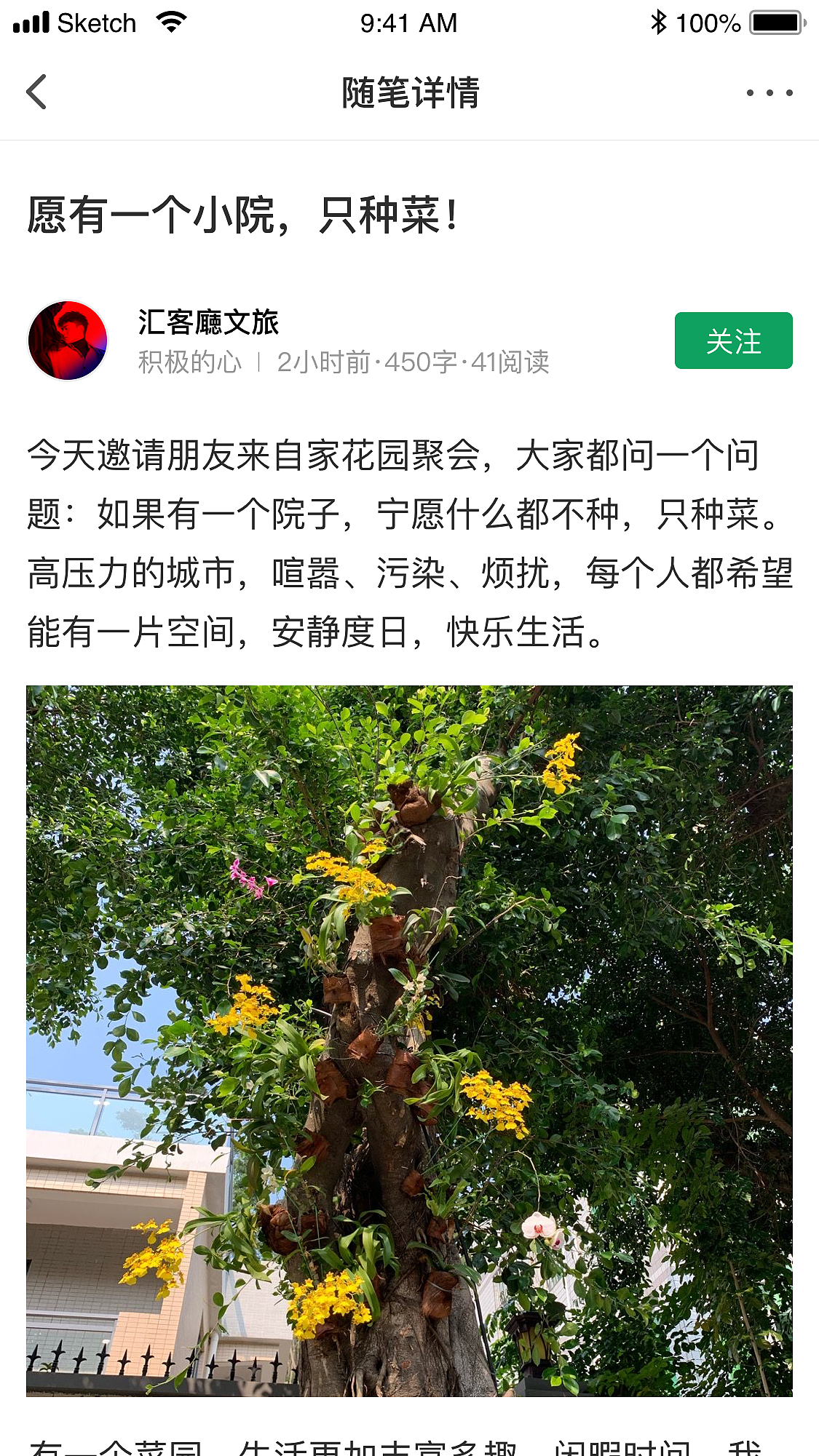Tap the 积极的心 author badge
The image size is (819, 1456).
(x=188, y=362)
